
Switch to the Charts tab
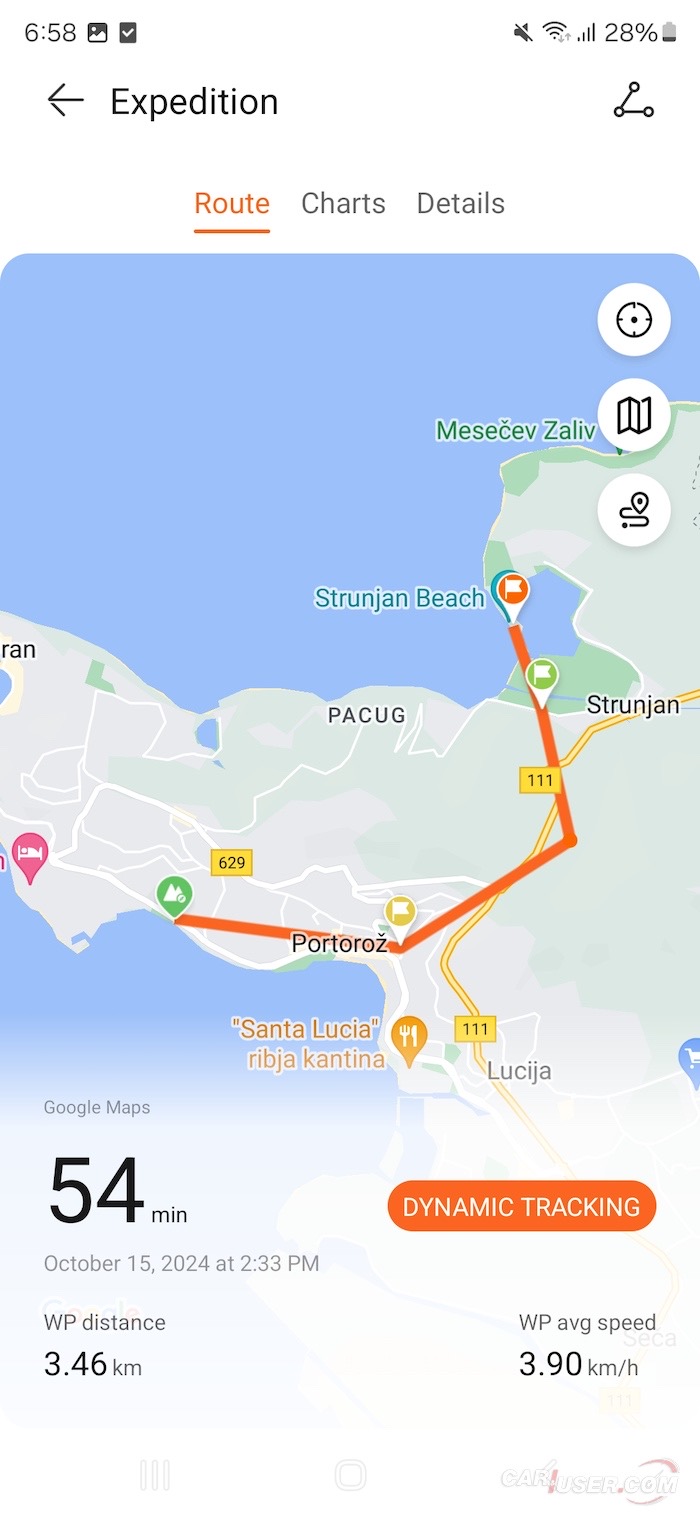[x=343, y=203]
